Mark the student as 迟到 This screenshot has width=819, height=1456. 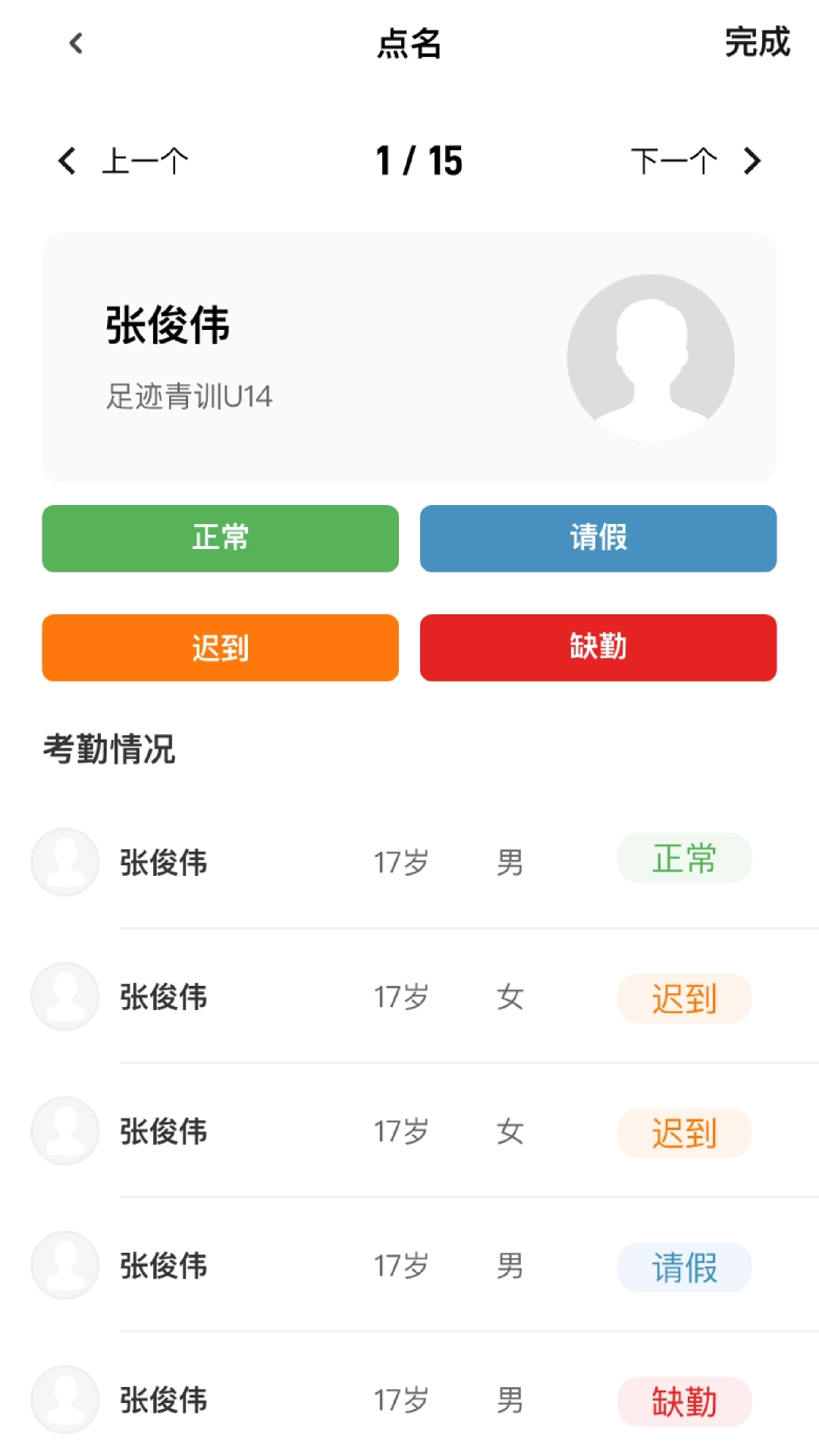(x=220, y=648)
